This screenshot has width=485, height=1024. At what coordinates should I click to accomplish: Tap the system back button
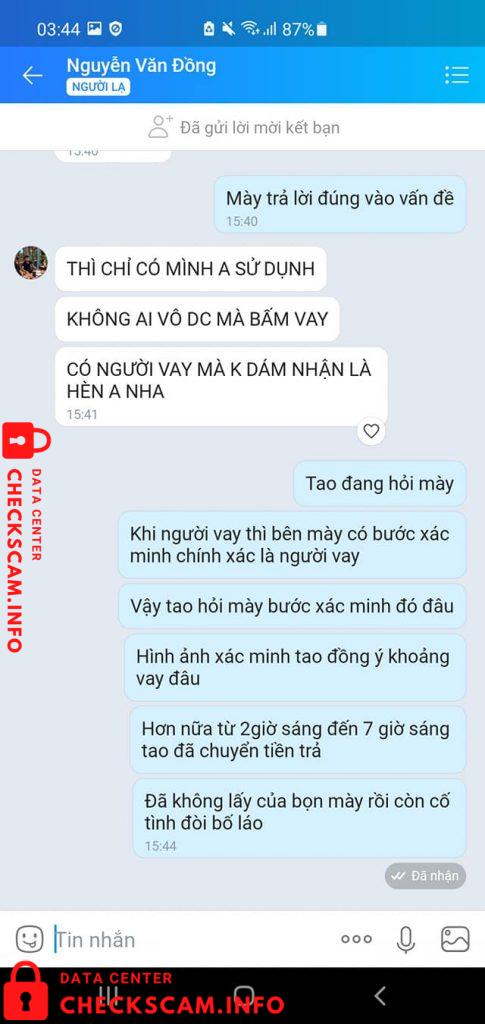click(380, 996)
